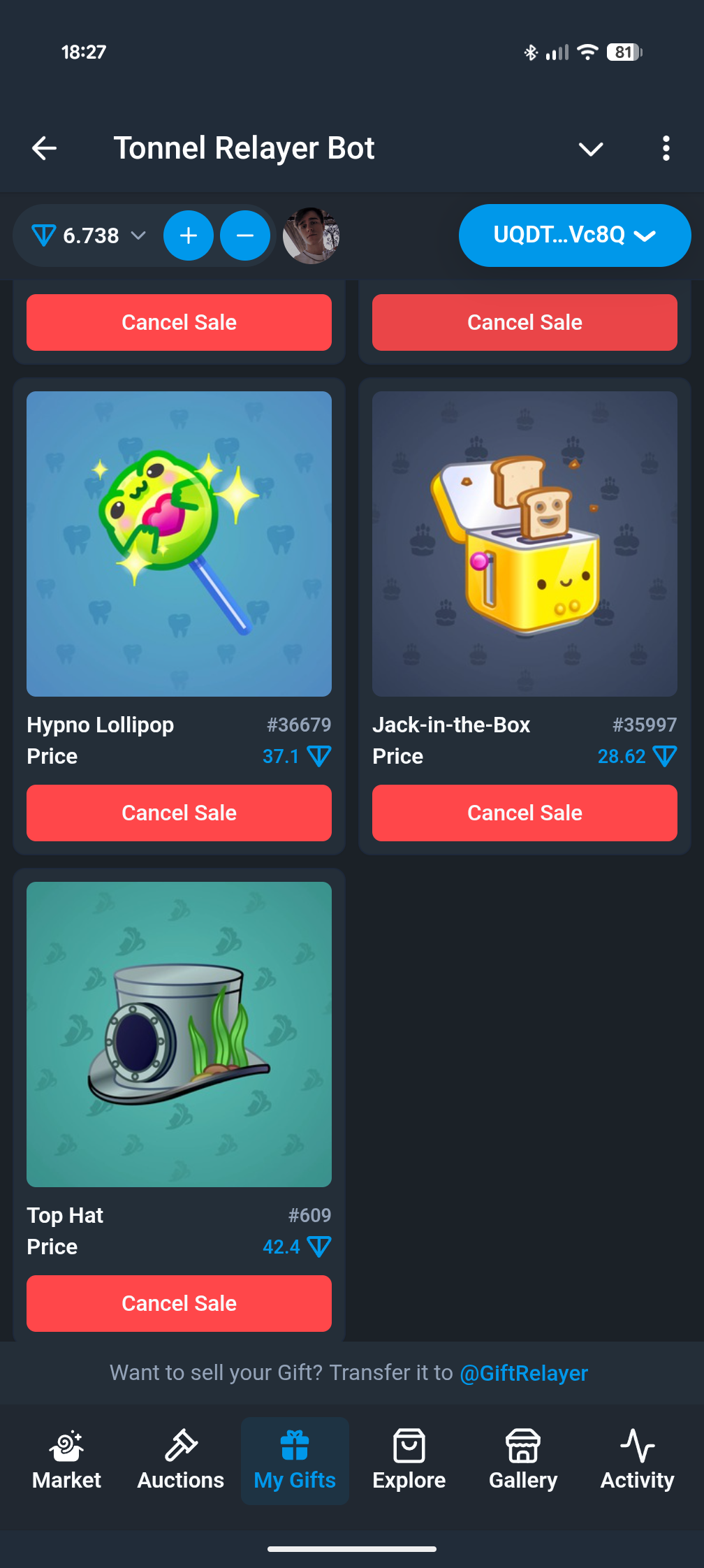Open the profile avatar
Screen dimensions: 704x1568
pyautogui.click(x=311, y=235)
